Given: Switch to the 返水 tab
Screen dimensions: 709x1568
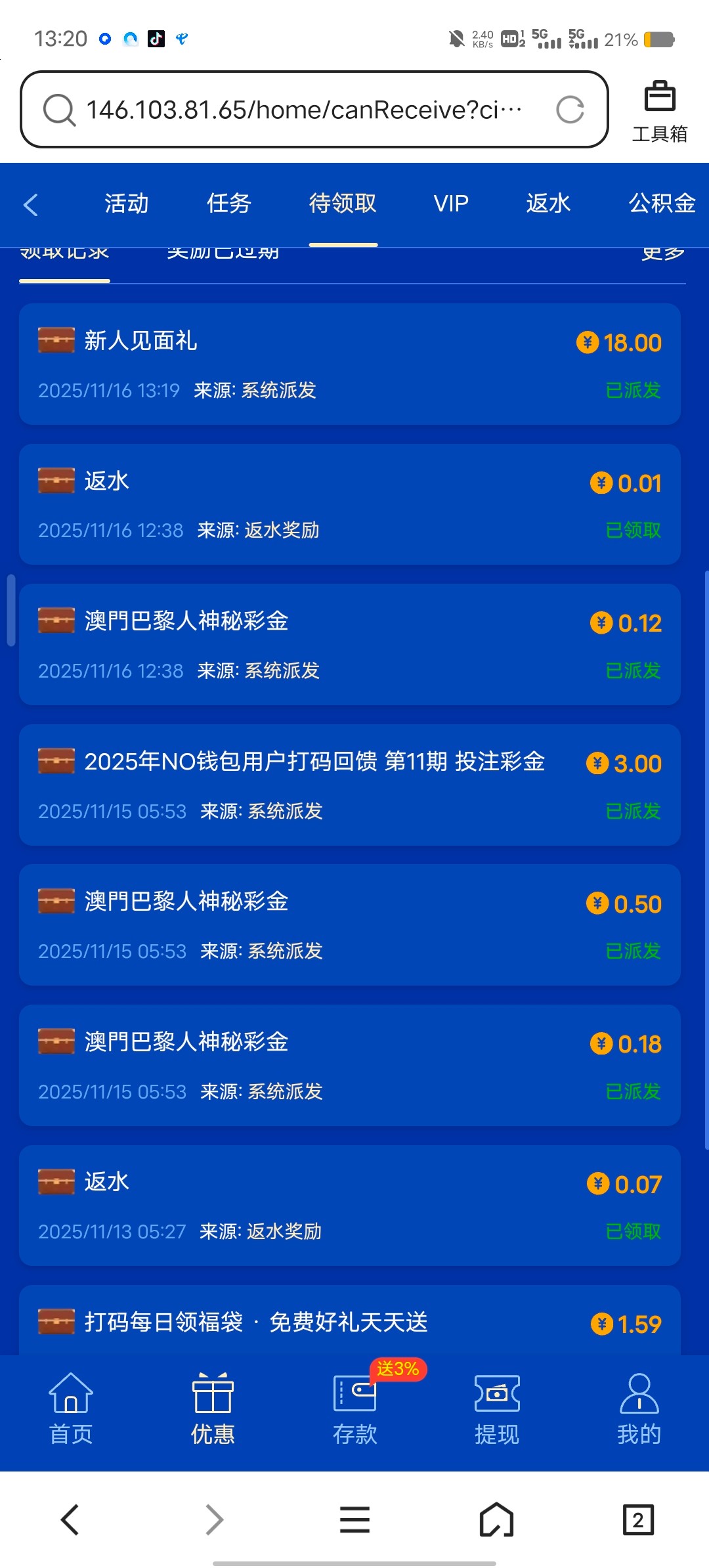Looking at the screenshot, I should [x=548, y=204].
